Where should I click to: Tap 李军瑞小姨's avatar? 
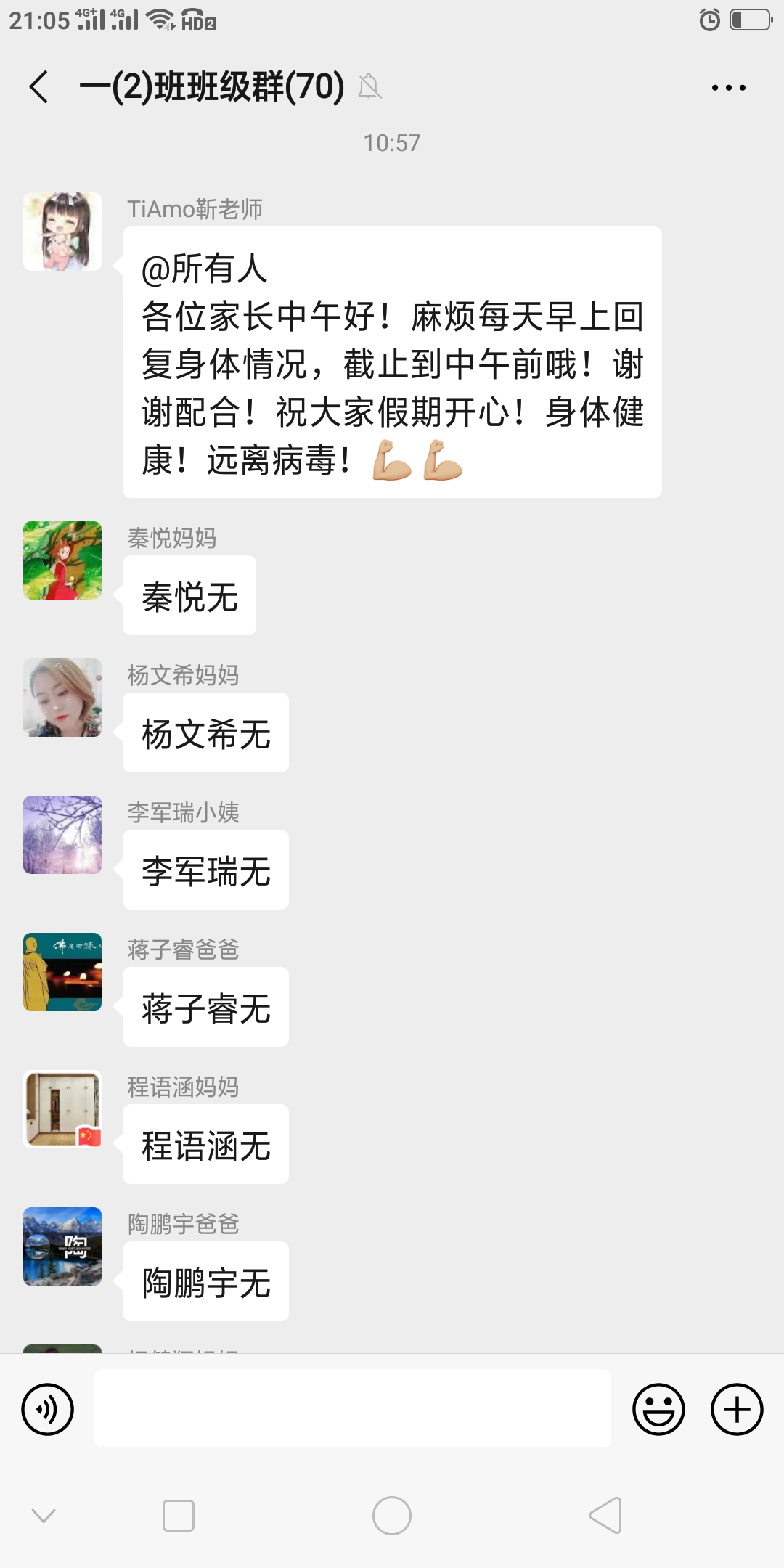[x=62, y=835]
